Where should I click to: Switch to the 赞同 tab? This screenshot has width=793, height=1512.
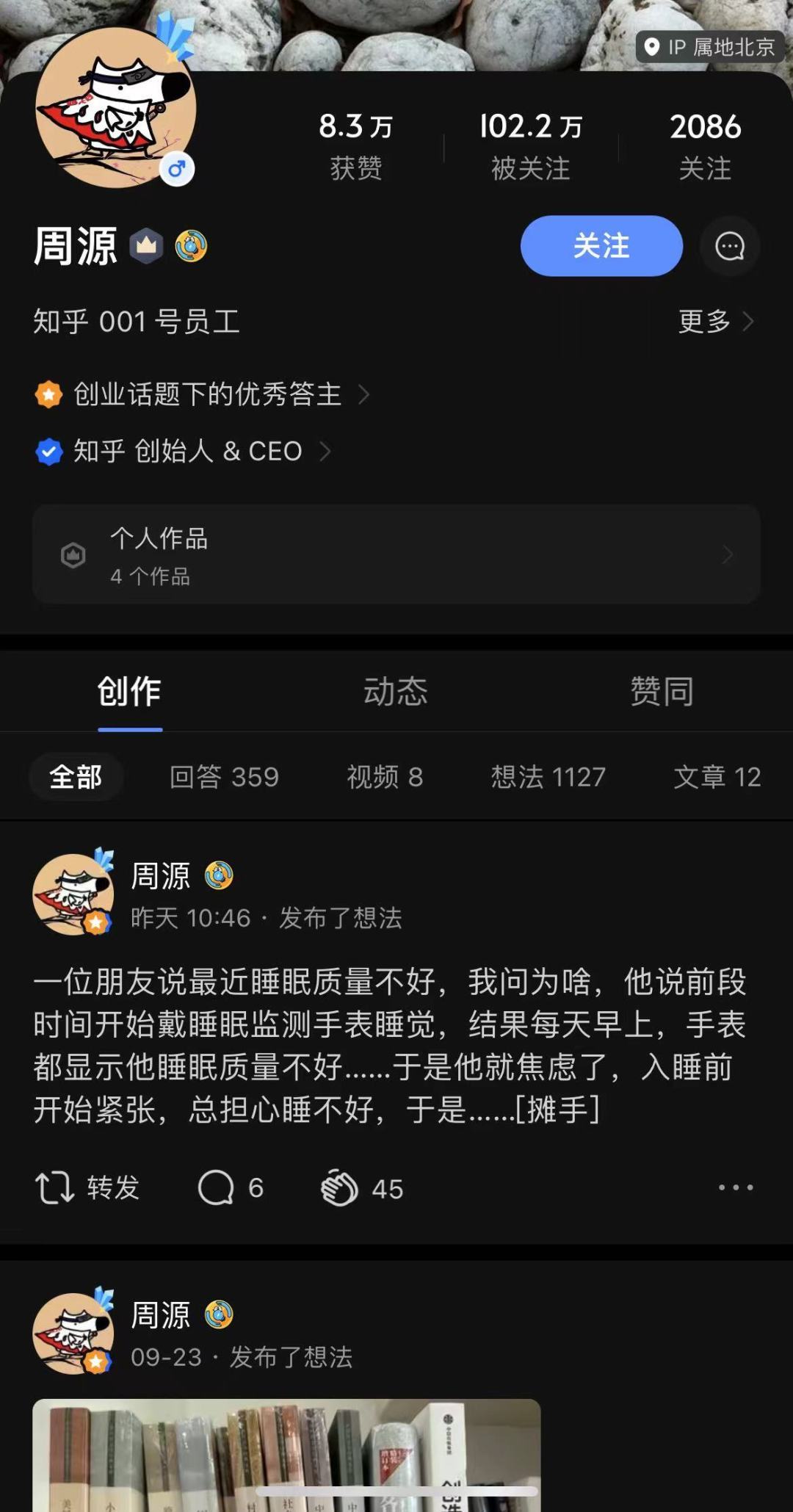[662, 691]
